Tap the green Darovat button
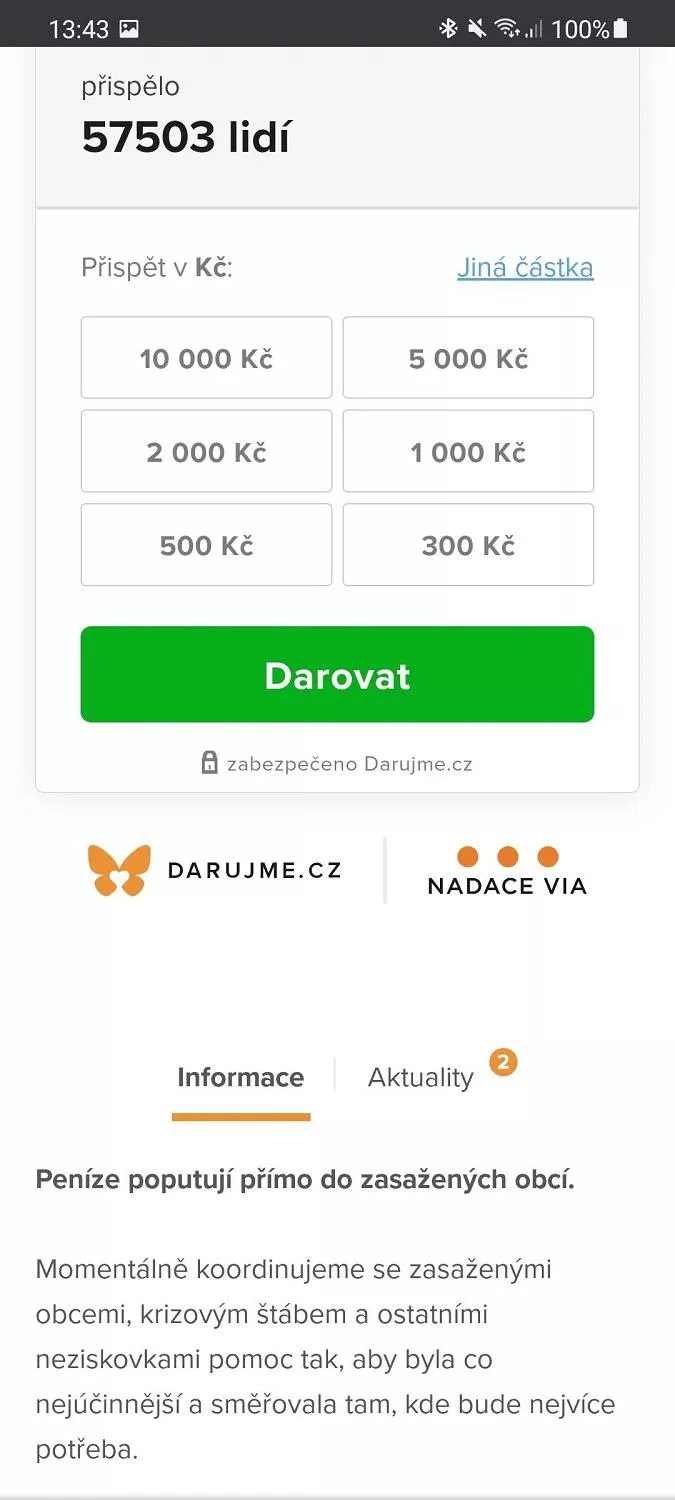Screen dimensions: 675x1500 337,674
